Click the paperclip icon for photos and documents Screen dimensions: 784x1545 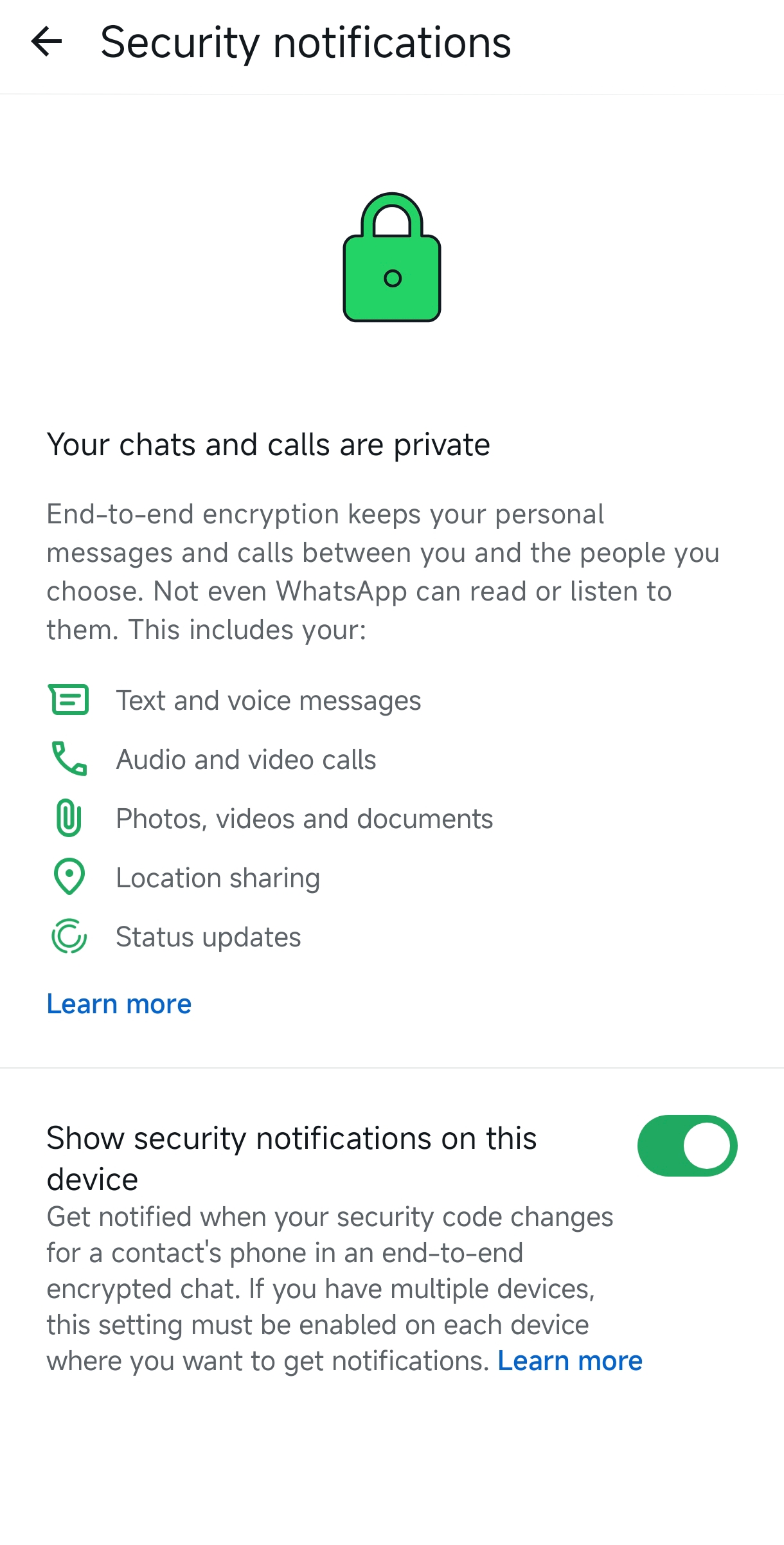(x=69, y=818)
